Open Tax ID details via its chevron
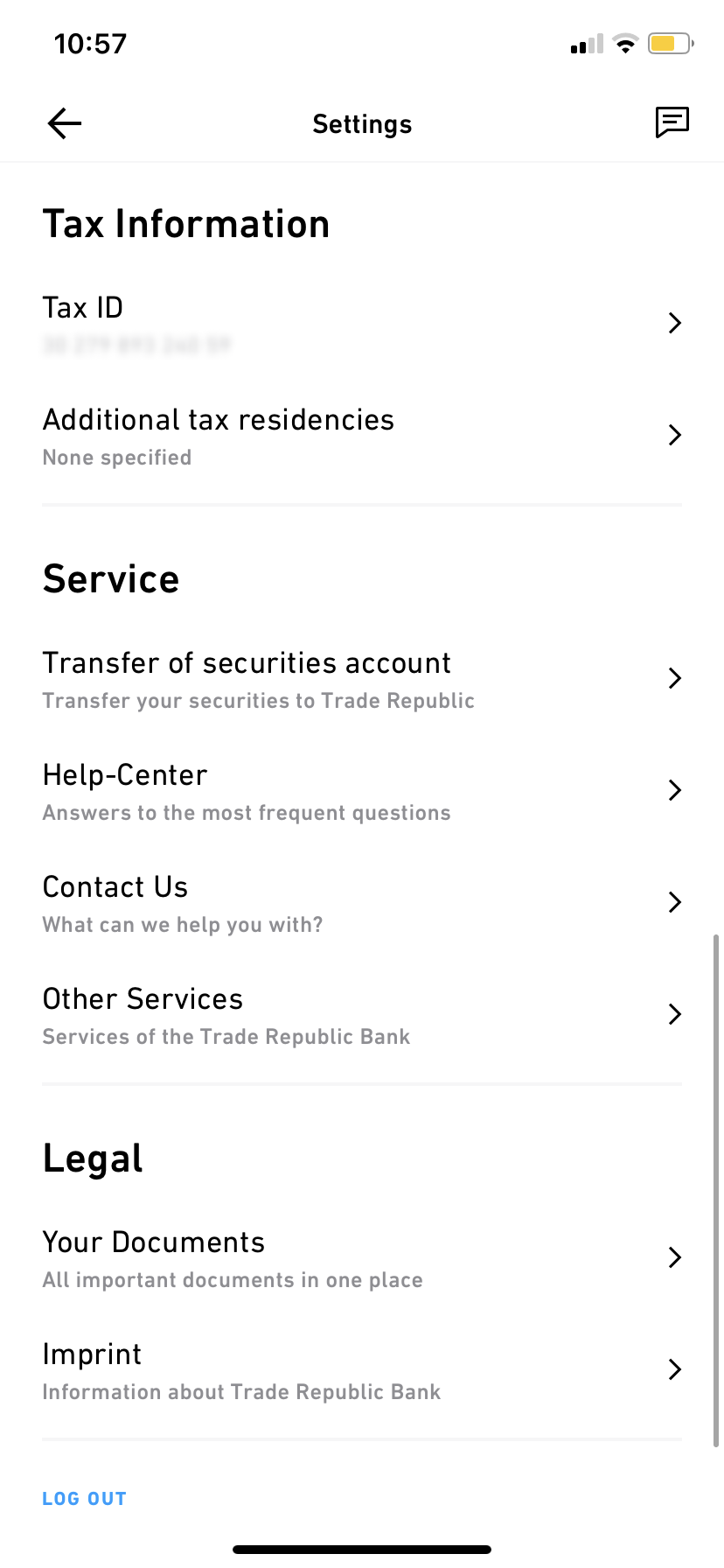Viewport: 724px width, 1568px height. 674,323
